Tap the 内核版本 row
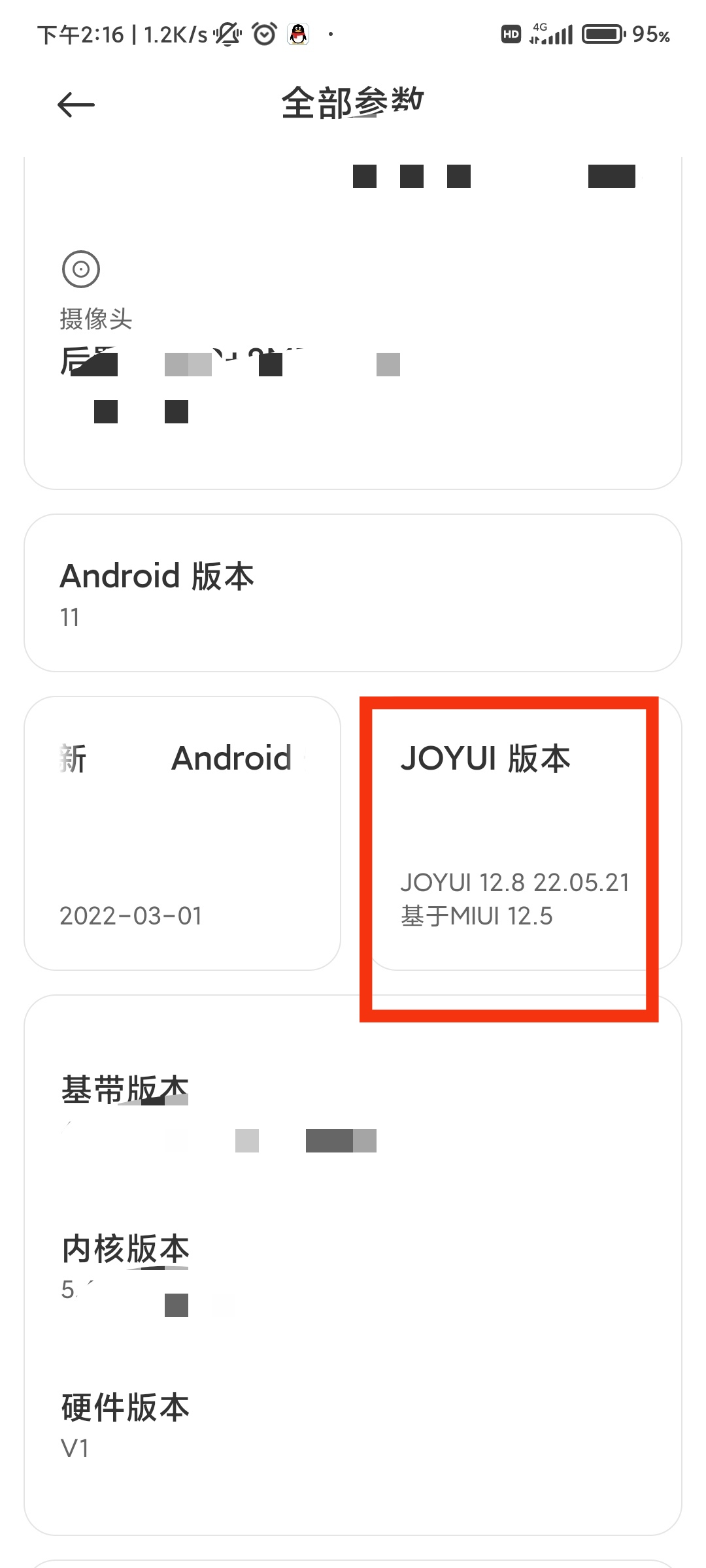The height and width of the screenshot is (1568, 706). [x=353, y=1267]
